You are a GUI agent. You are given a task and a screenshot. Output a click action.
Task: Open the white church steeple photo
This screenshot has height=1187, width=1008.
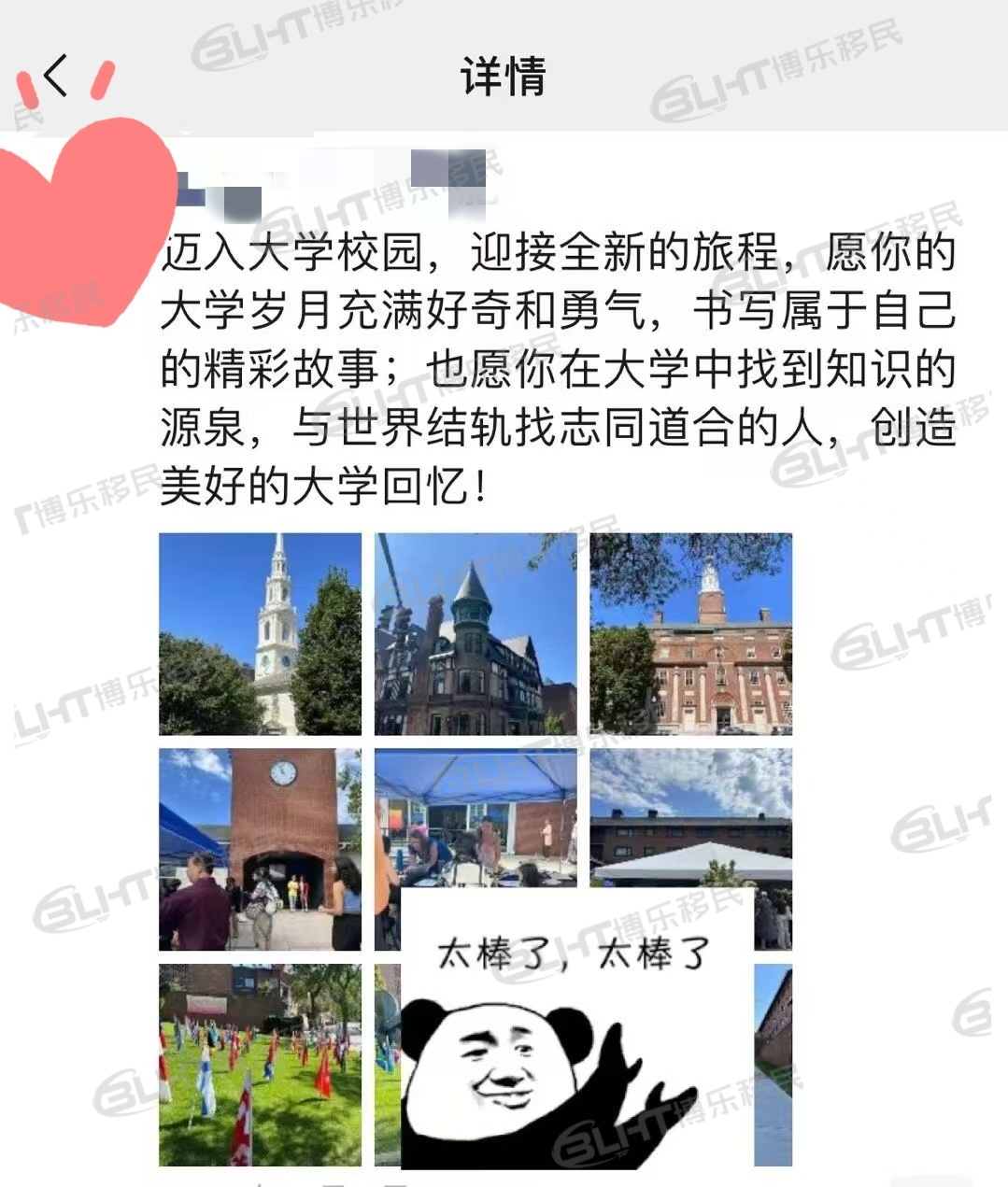[260, 633]
